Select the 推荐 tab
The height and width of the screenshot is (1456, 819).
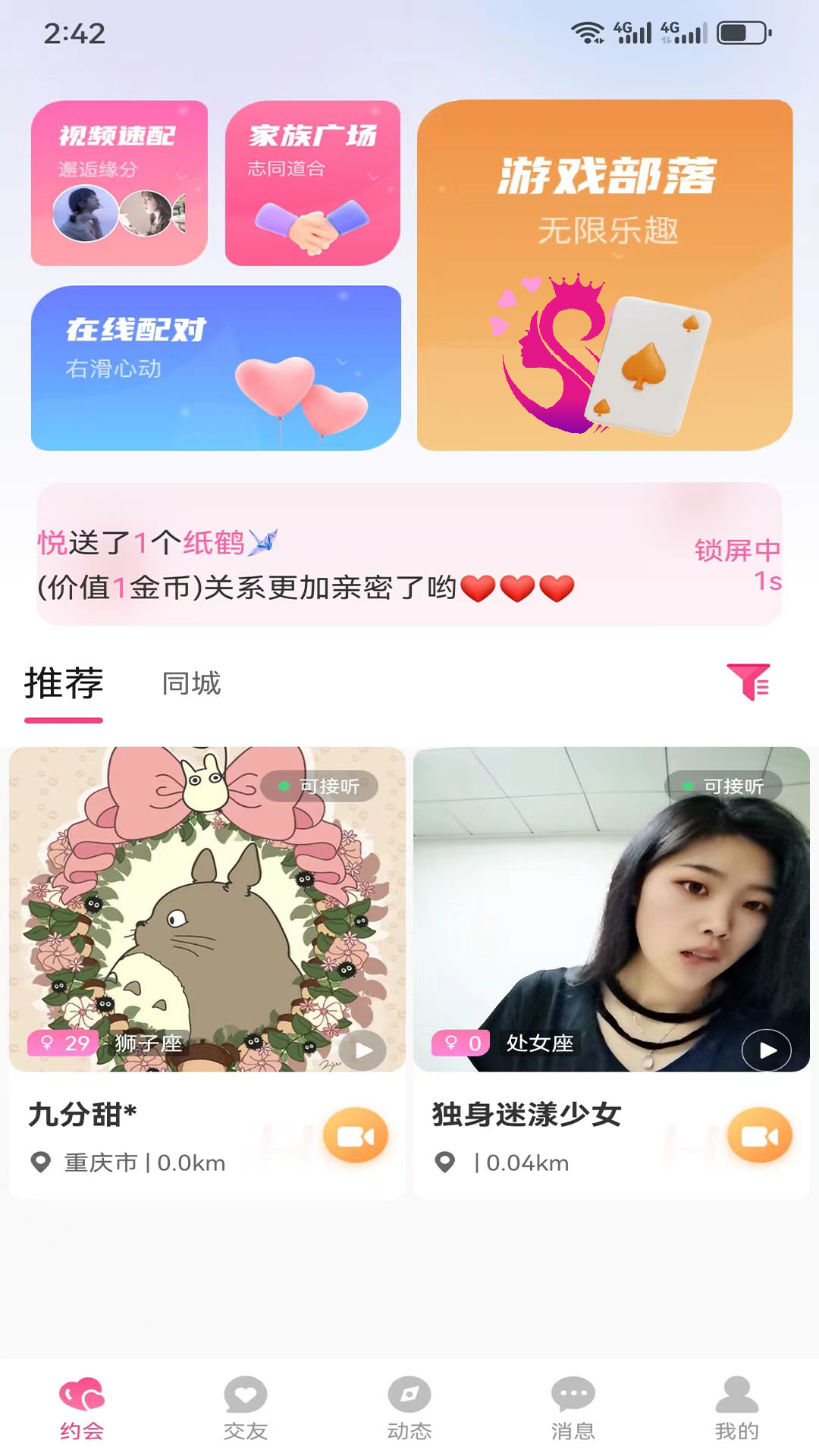click(64, 683)
